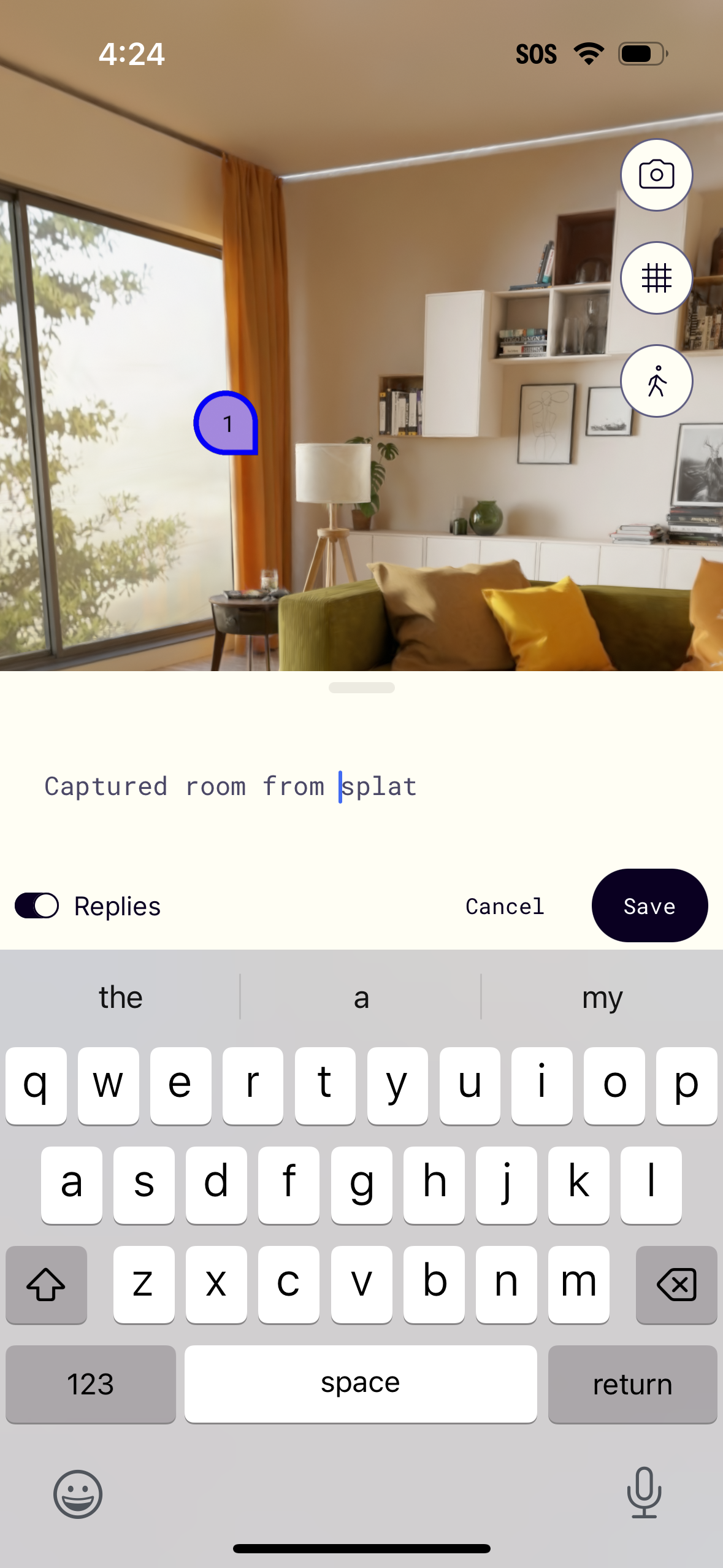Hit the return key
This screenshot has height=1568, width=723.
(632, 1384)
